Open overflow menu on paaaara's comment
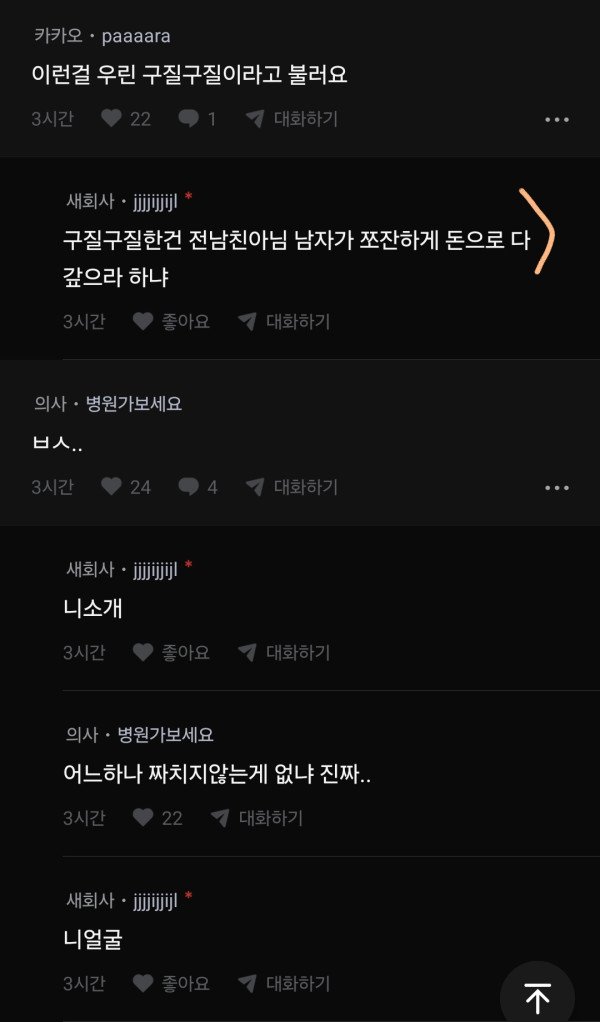 pyautogui.click(x=557, y=120)
